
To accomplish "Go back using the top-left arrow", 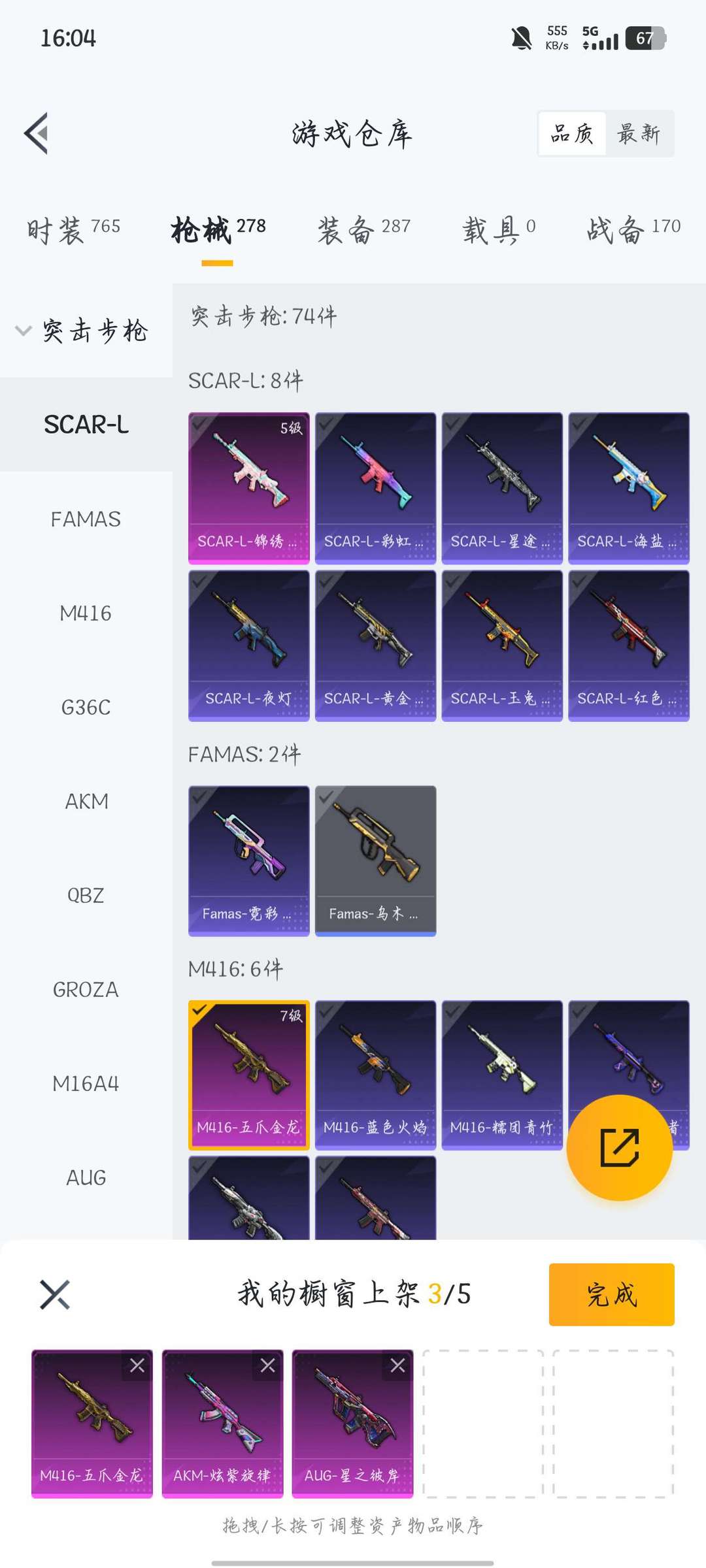I will point(37,133).
